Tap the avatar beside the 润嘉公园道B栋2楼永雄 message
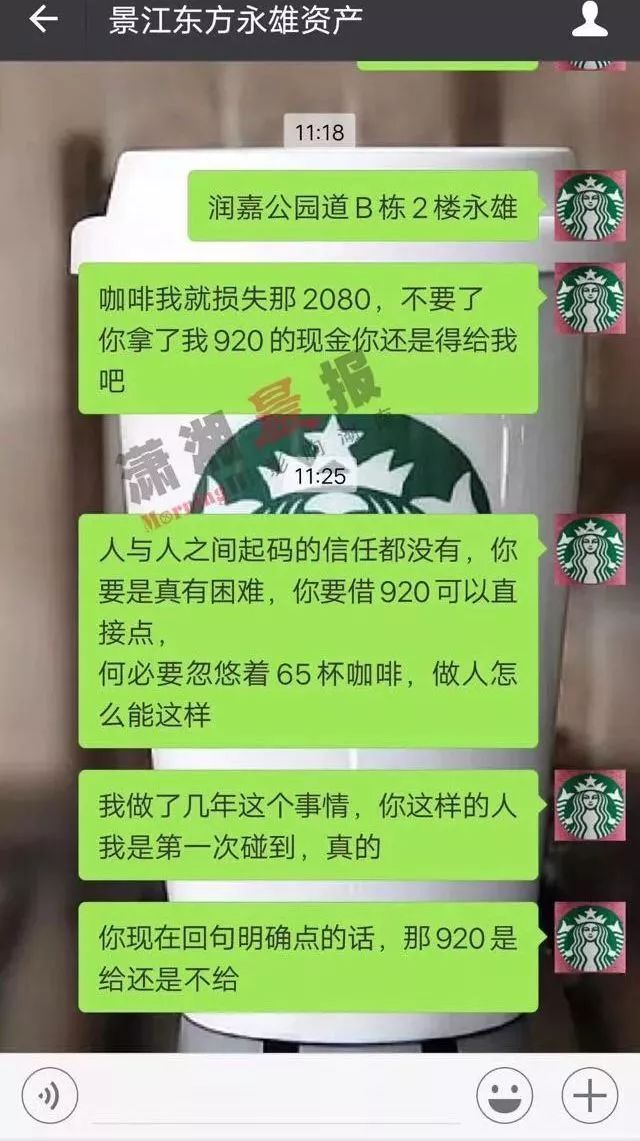 click(x=589, y=205)
